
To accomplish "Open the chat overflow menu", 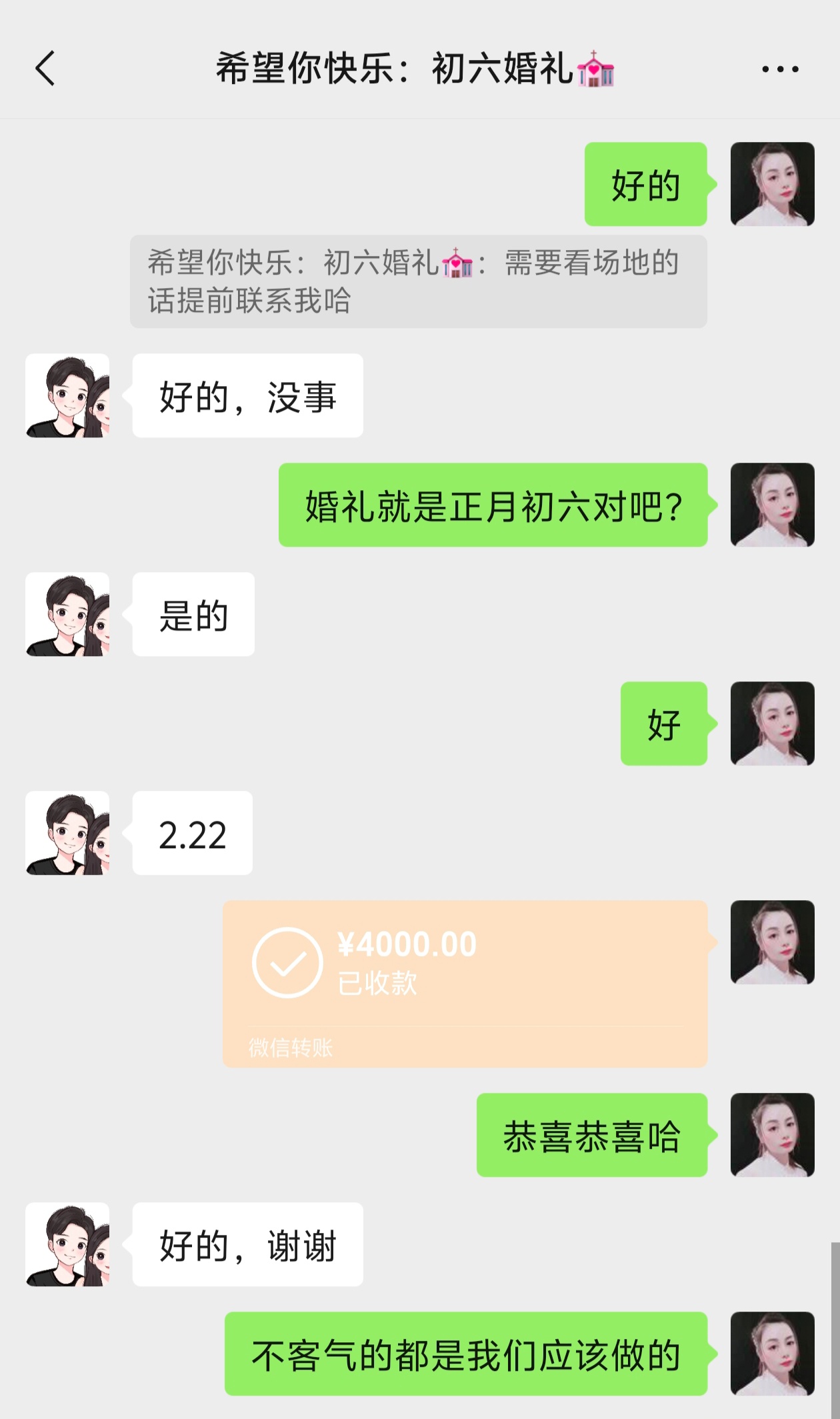I will click(780, 69).
